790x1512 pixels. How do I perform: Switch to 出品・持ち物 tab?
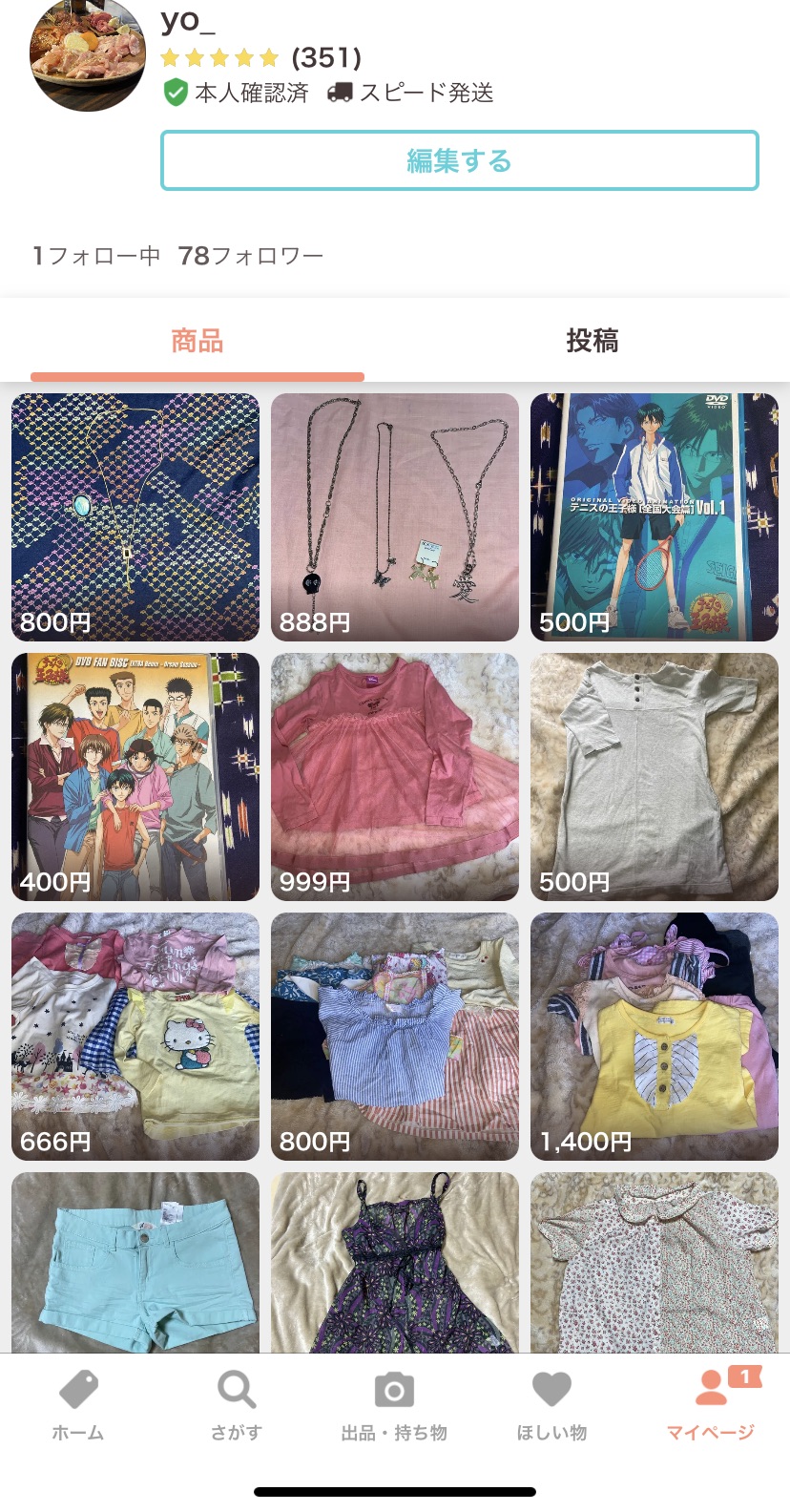[394, 1405]
